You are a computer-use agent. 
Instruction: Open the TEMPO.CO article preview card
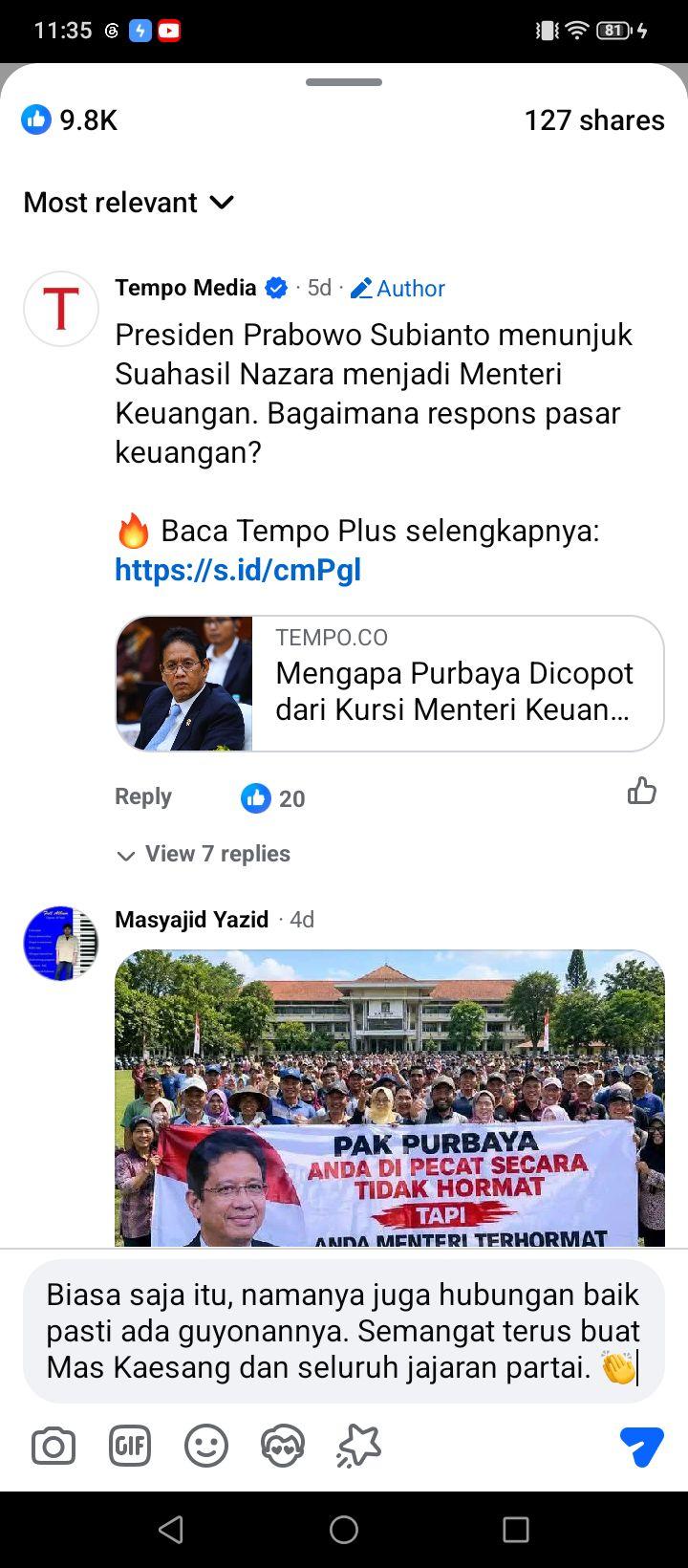coord(390,684)
